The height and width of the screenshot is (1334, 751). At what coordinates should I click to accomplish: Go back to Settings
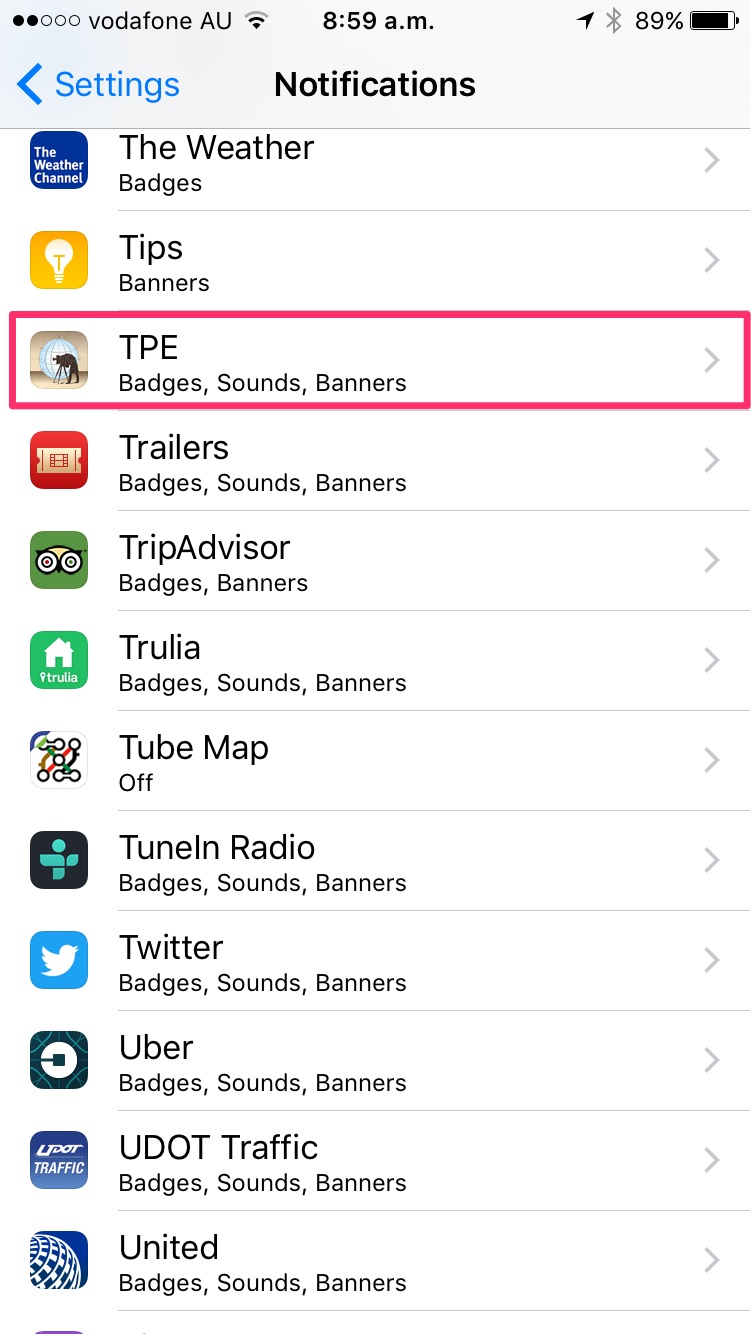[98, 85]
